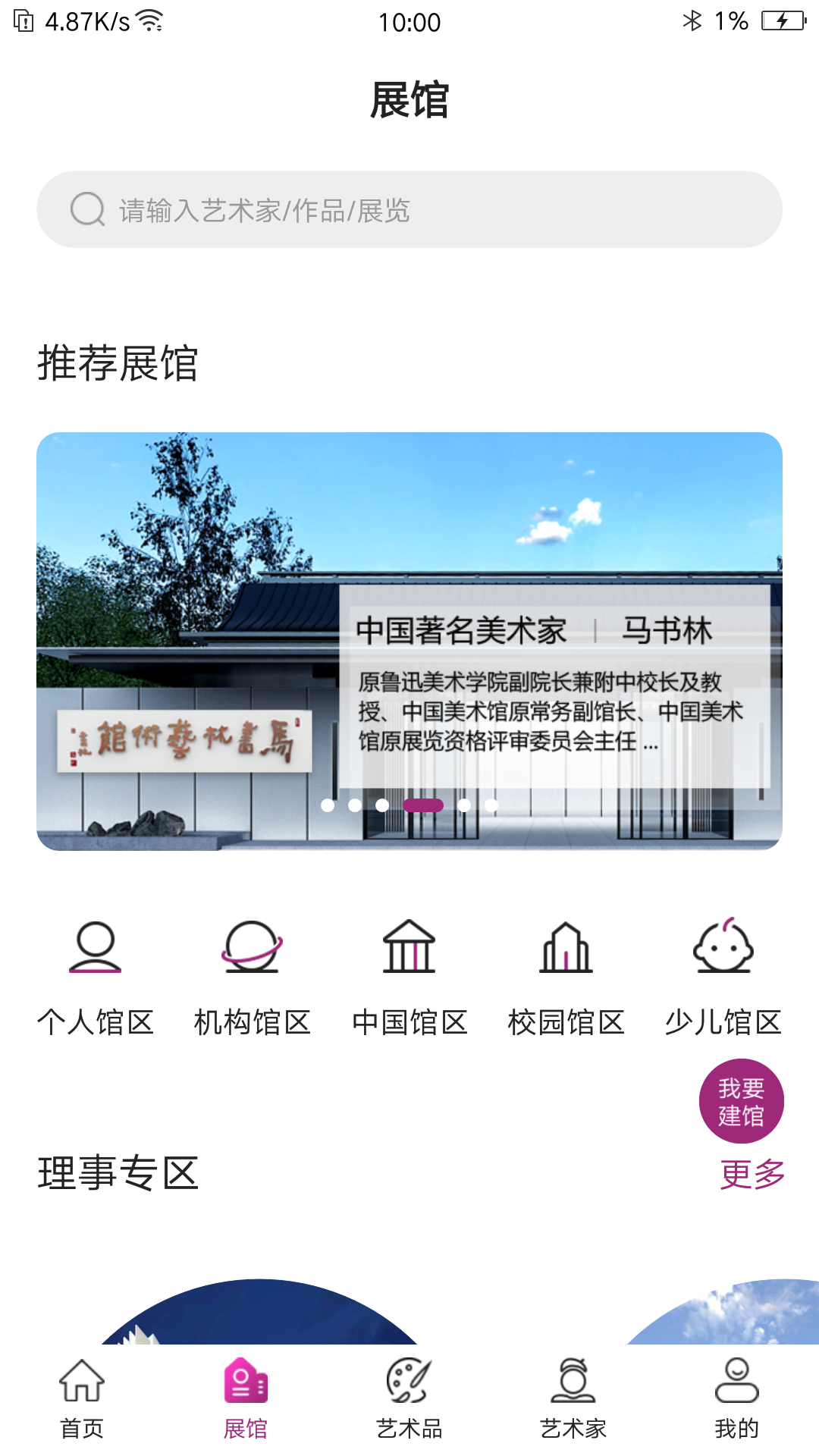
Task: Tap the 我要建馆 floating button
Action: point(741,1101)
